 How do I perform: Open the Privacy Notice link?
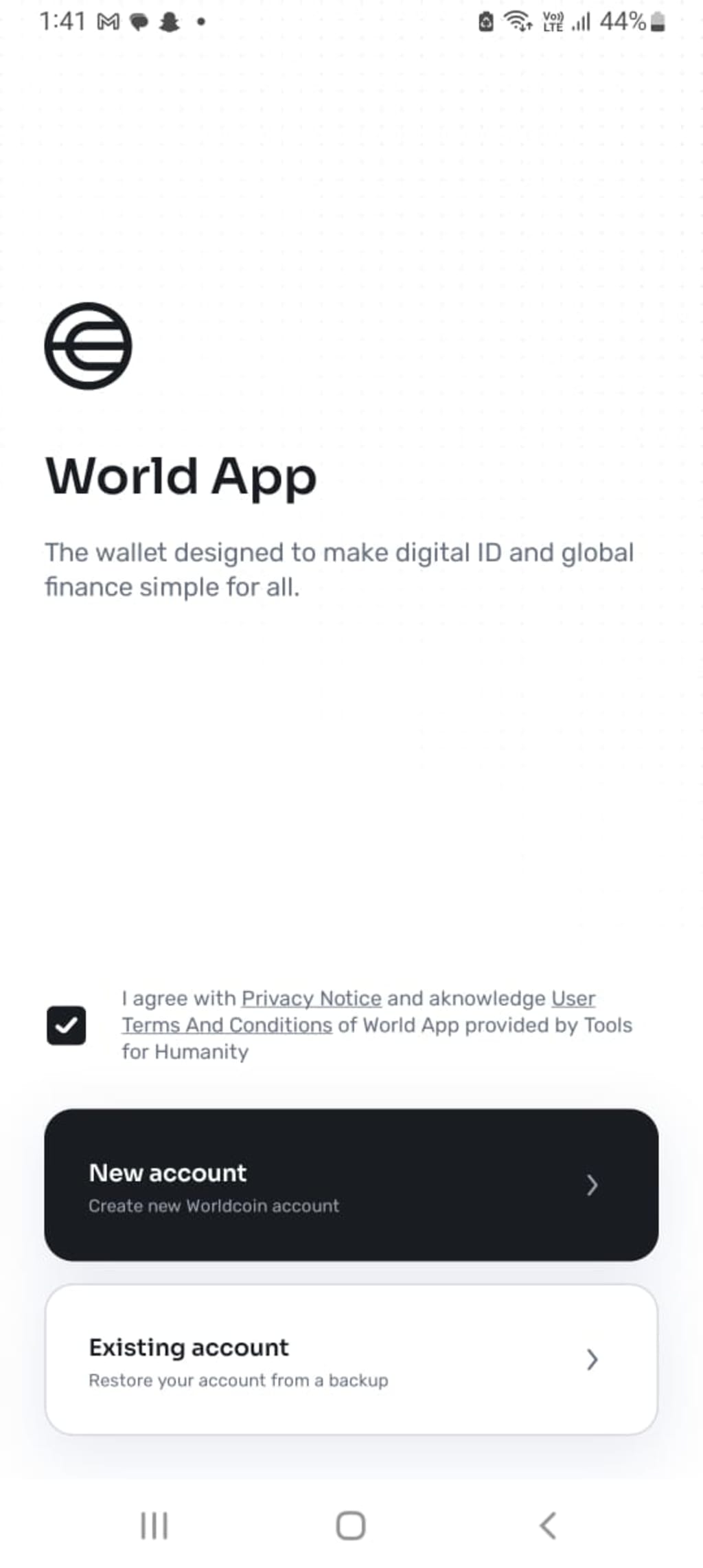(x=311, y=998)
